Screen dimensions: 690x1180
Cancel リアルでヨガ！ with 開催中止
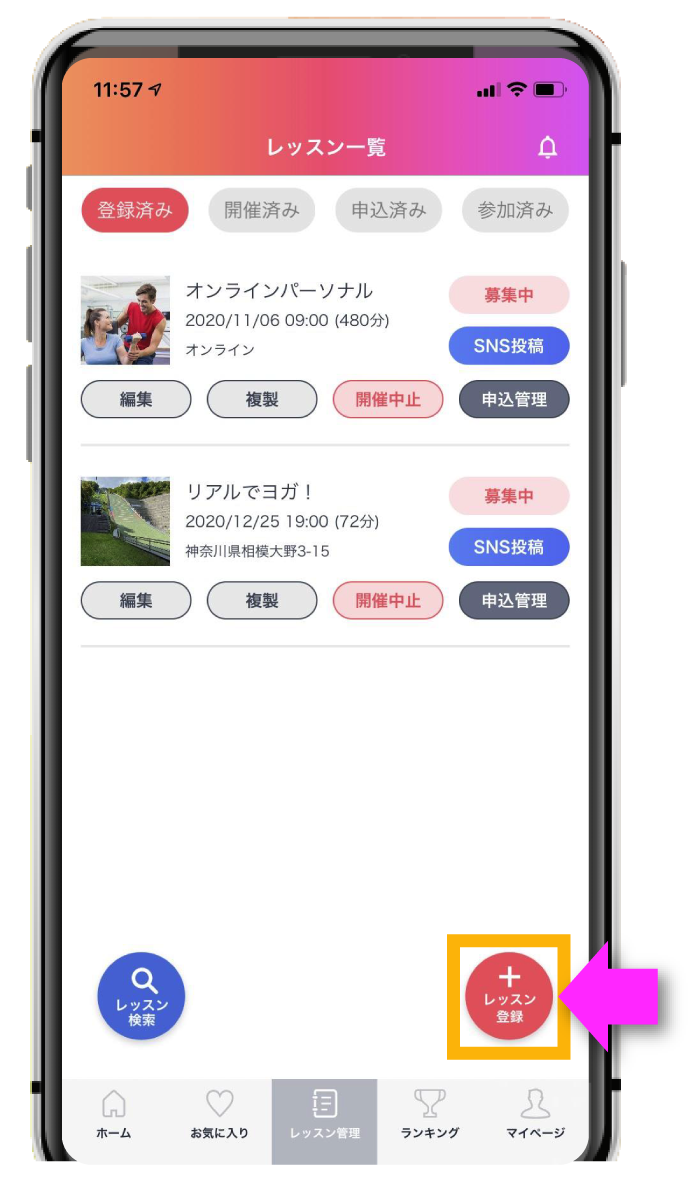coord(388,601)
